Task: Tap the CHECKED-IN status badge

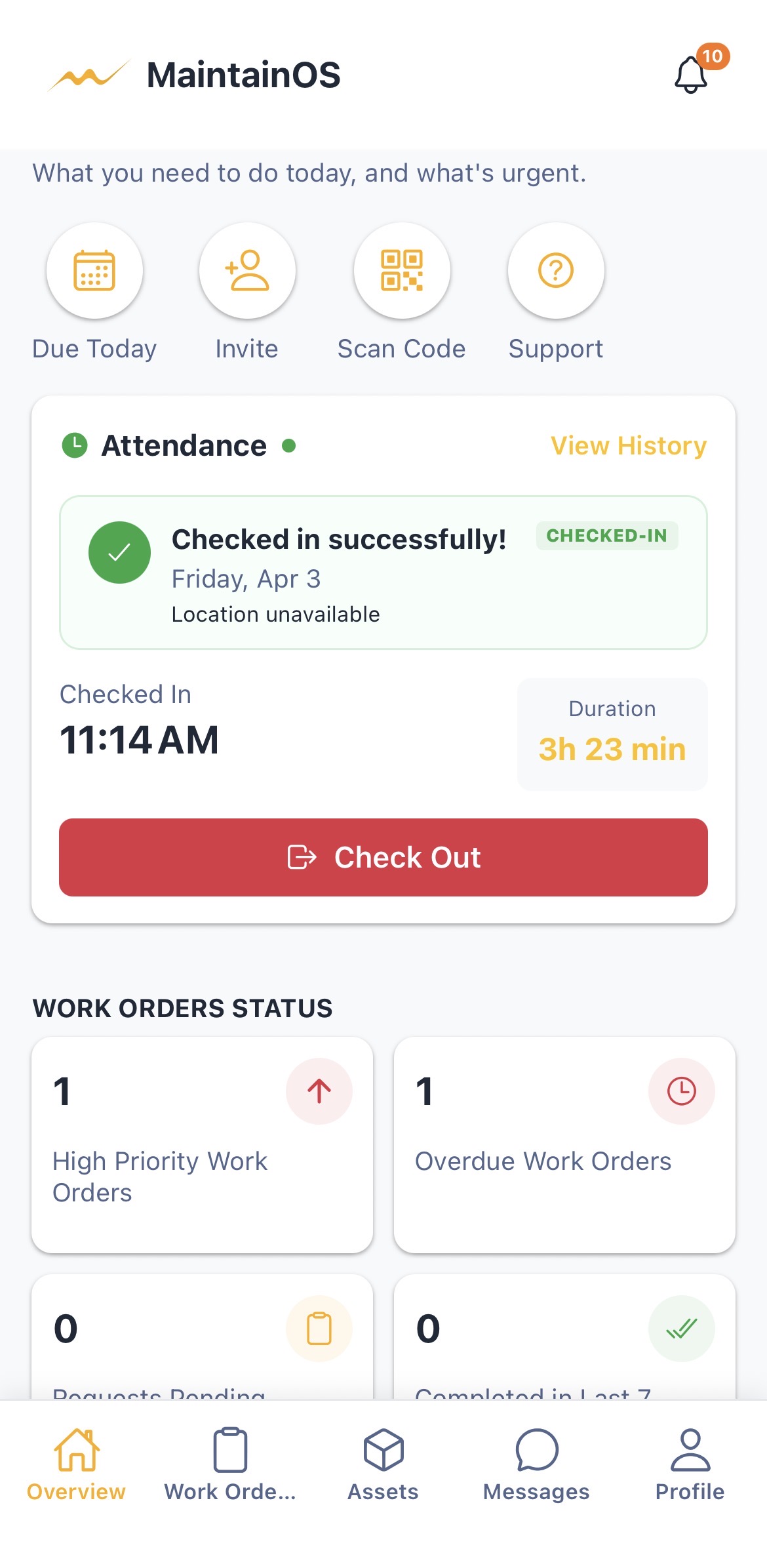Action: tap(606, 536)
